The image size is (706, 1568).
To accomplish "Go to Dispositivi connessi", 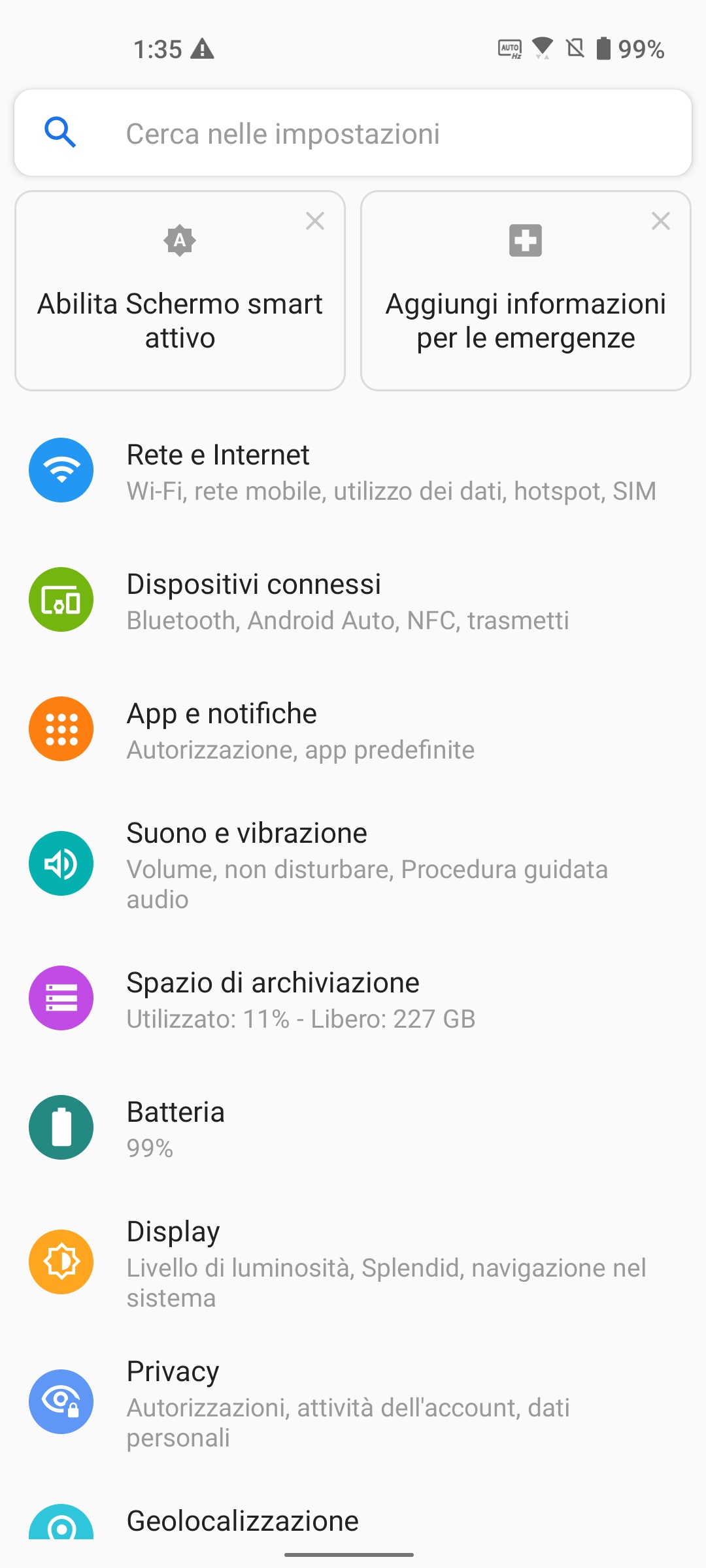I will (353, 600).
